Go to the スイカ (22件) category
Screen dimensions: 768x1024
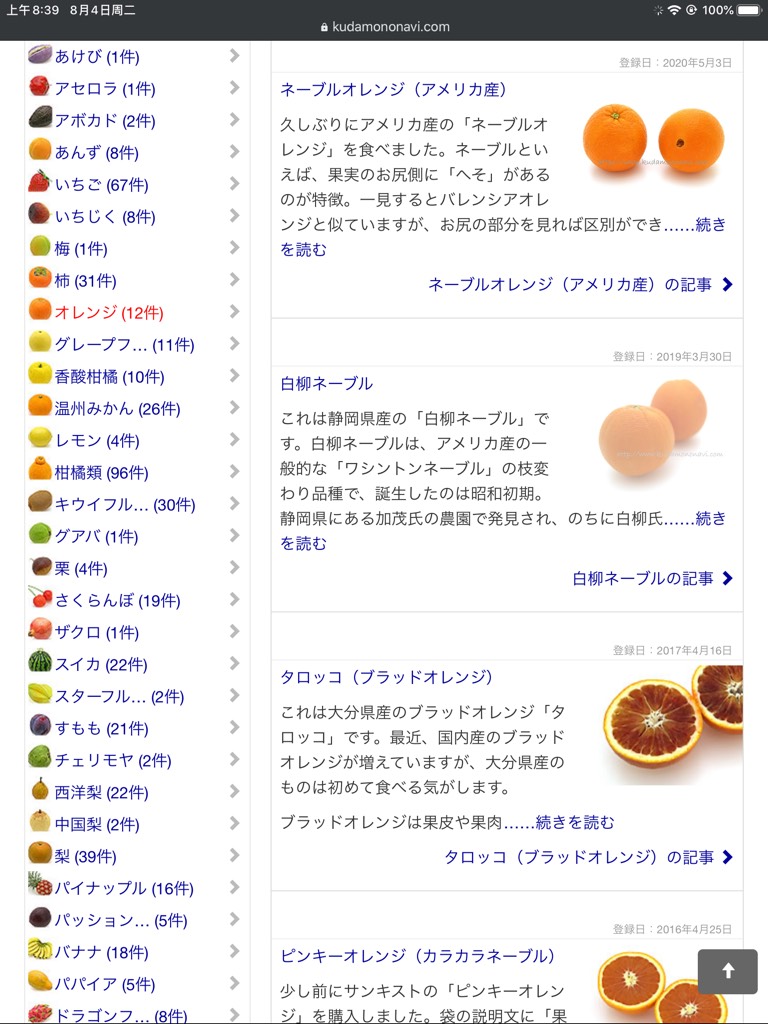point(100,665)
